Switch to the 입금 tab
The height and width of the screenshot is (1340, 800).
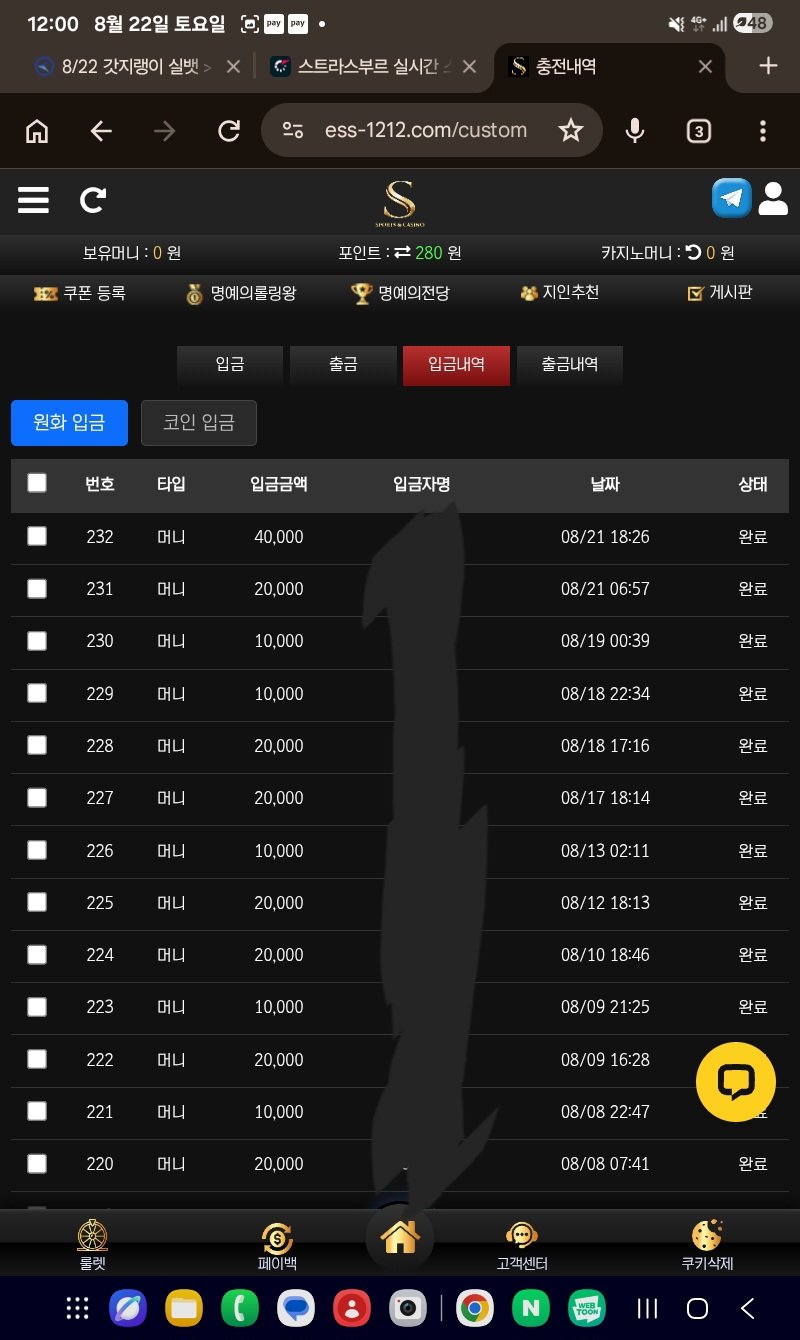click(x=230, y=365)
